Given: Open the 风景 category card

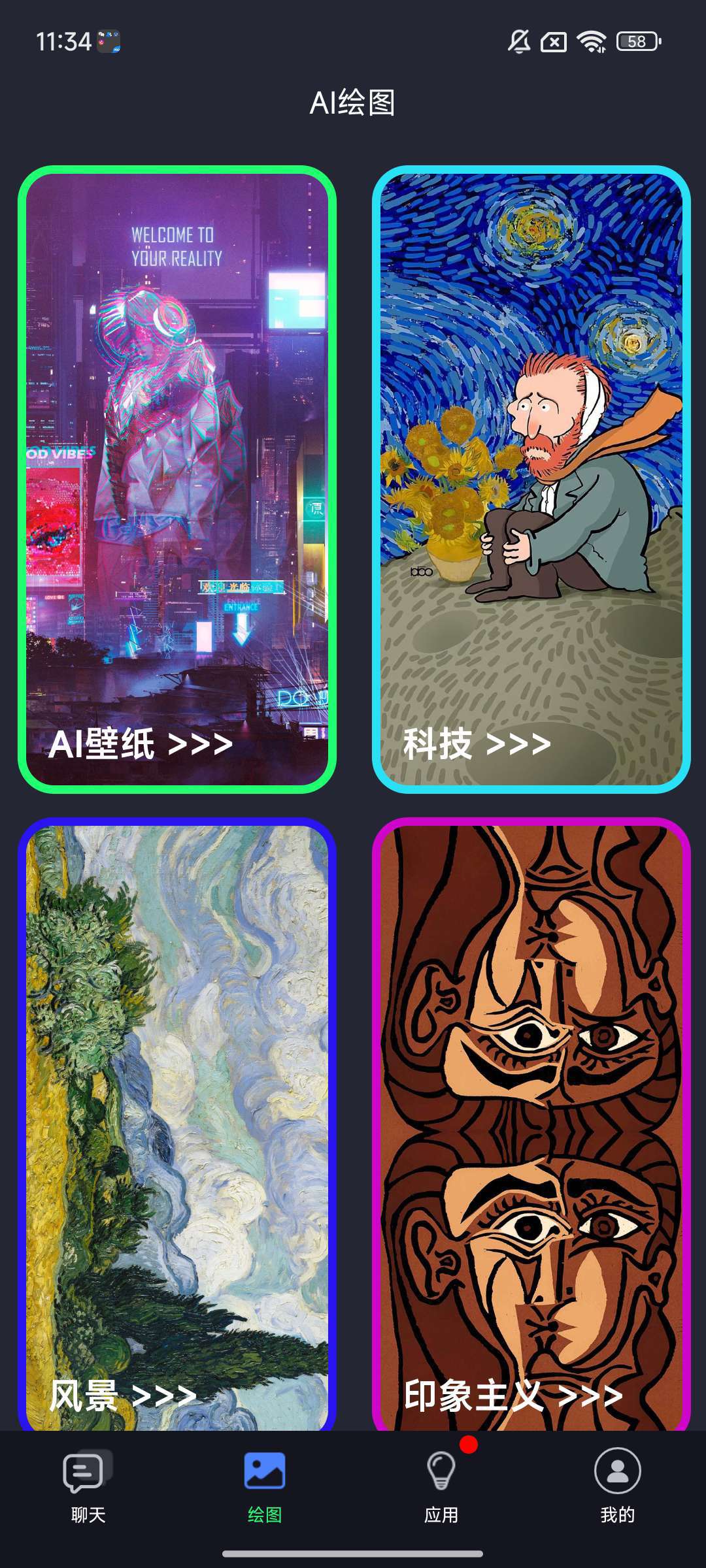Looking at the screenshot, I should [176, 1124].
